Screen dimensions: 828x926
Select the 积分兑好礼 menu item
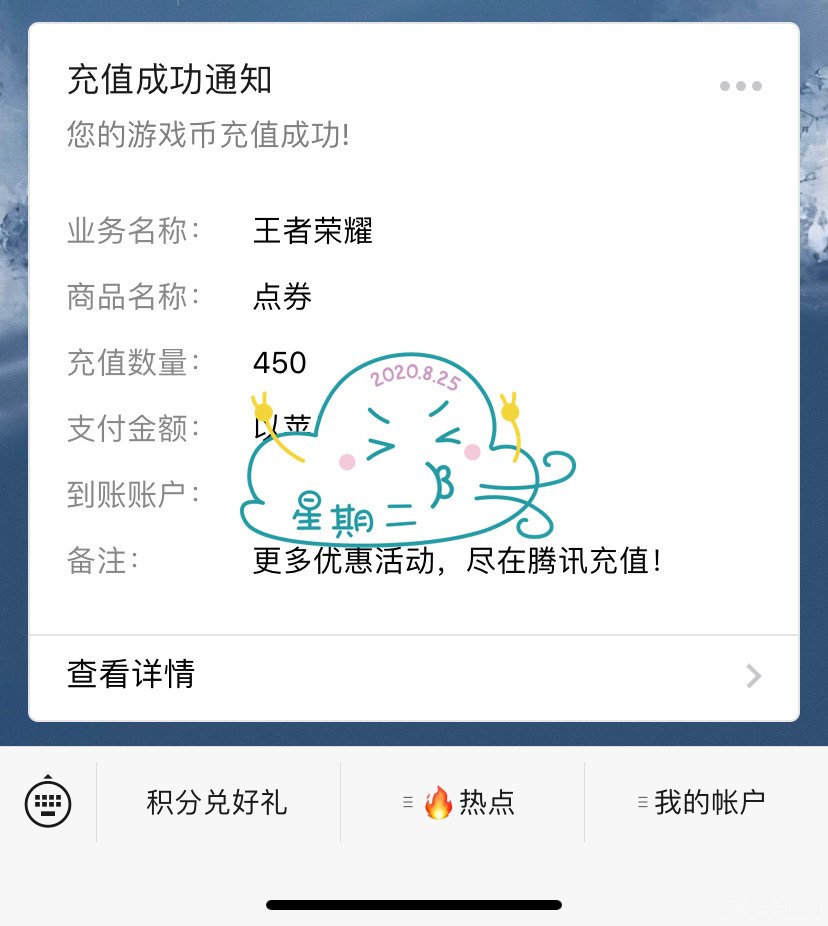(x=214, y=802)
